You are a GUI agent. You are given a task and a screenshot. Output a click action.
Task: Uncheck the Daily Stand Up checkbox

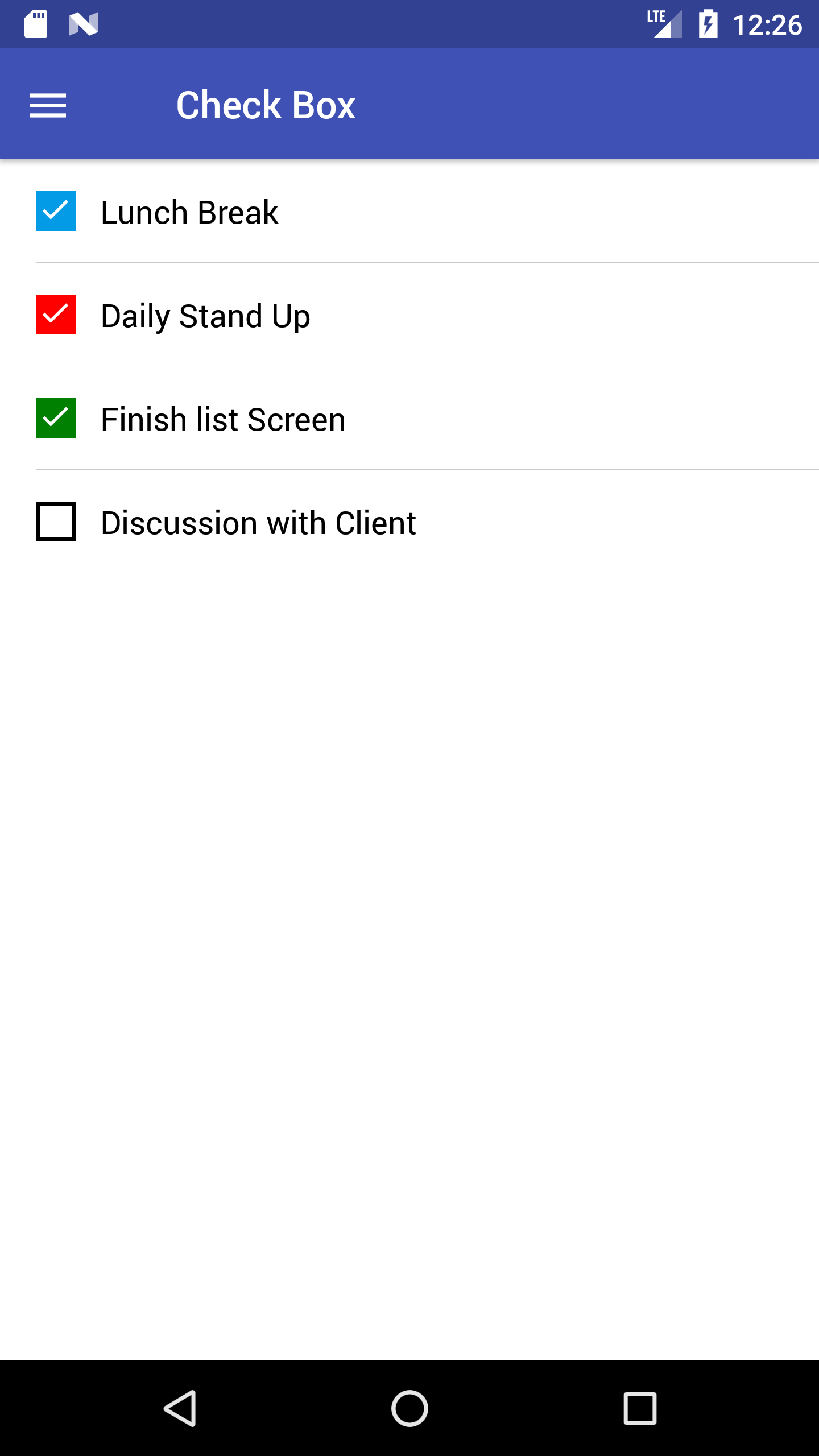[56, 315]
